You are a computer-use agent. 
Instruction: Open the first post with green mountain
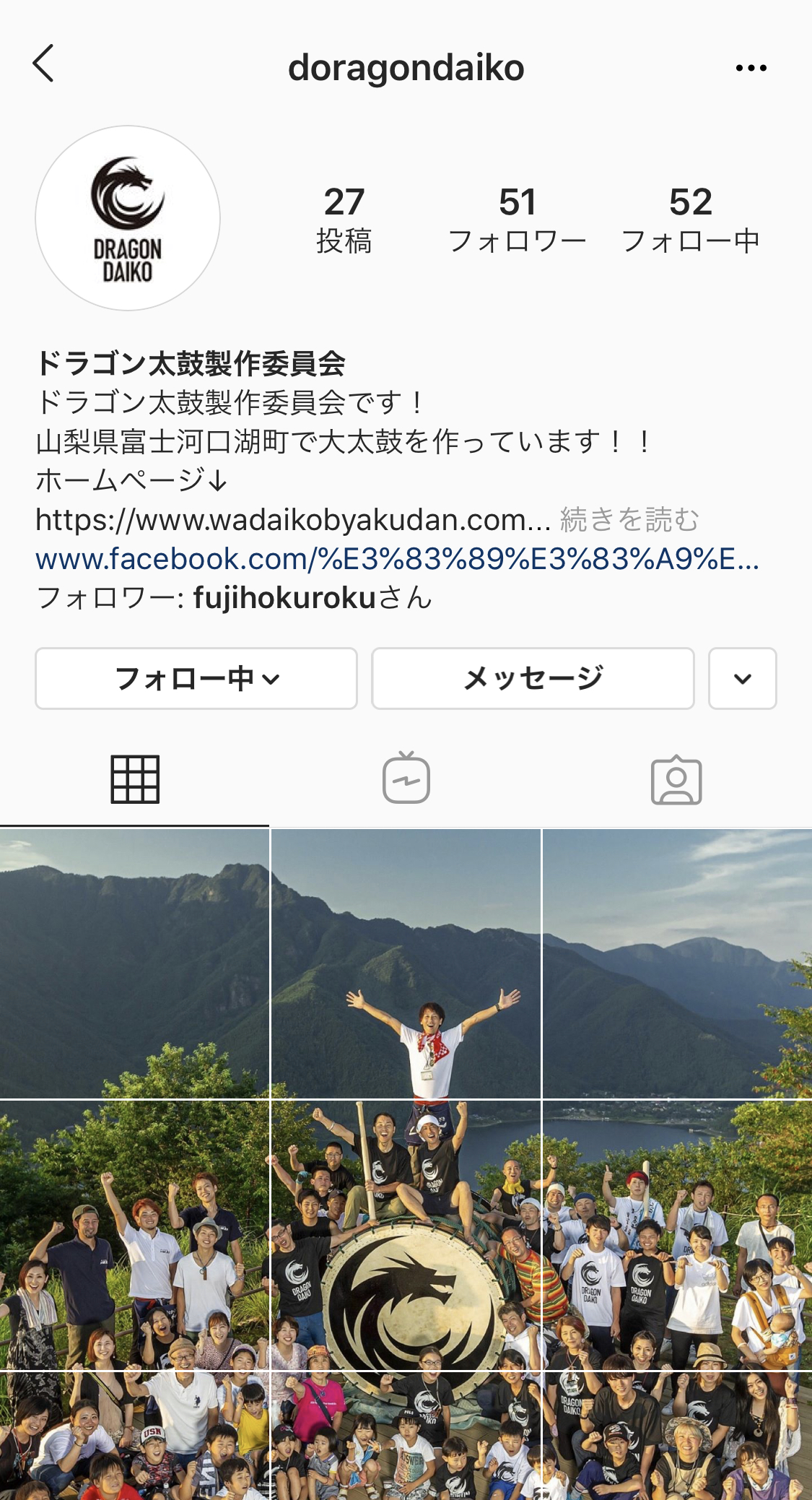pos(134,964)
